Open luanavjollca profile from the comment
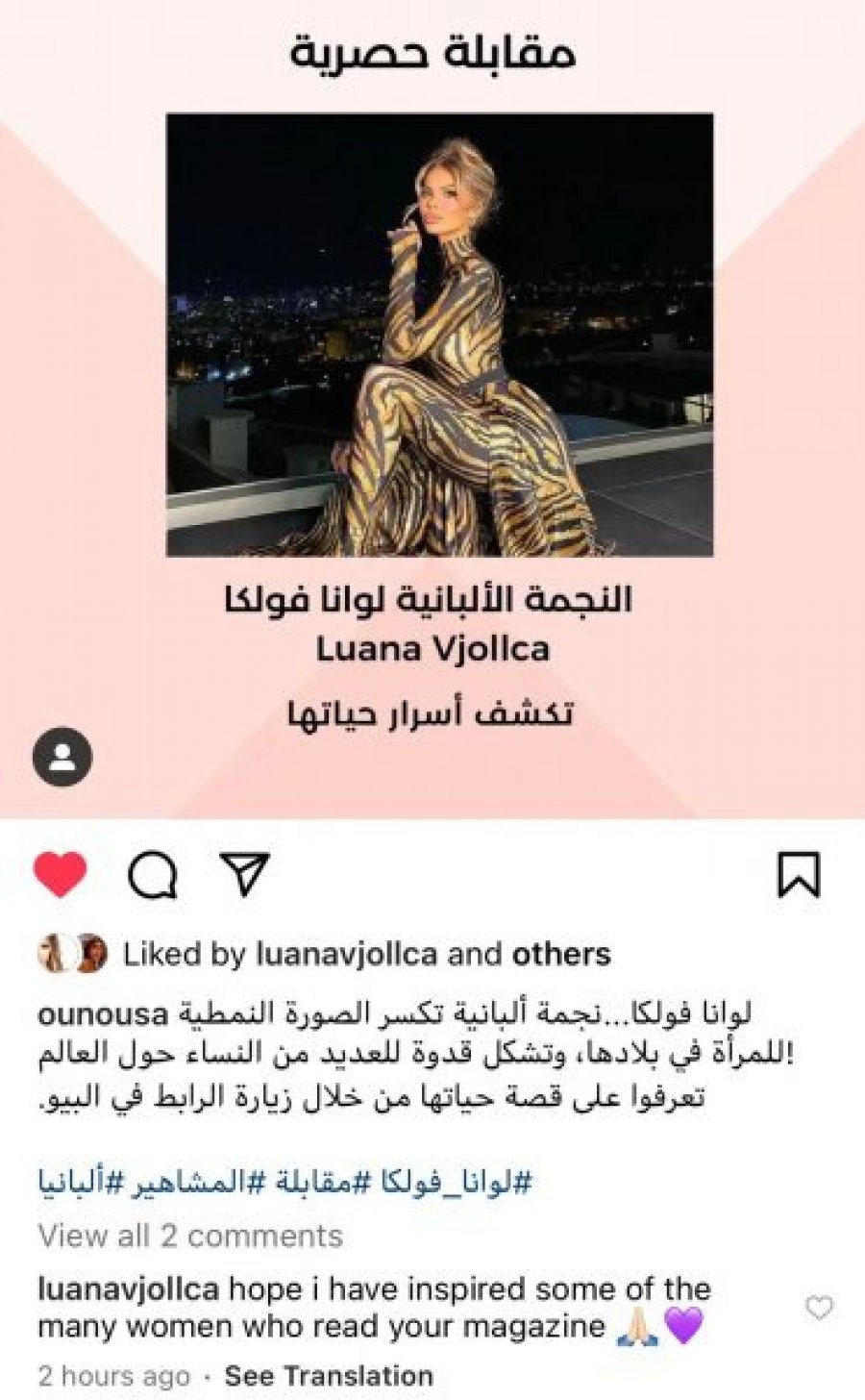 click(128, 1288)
